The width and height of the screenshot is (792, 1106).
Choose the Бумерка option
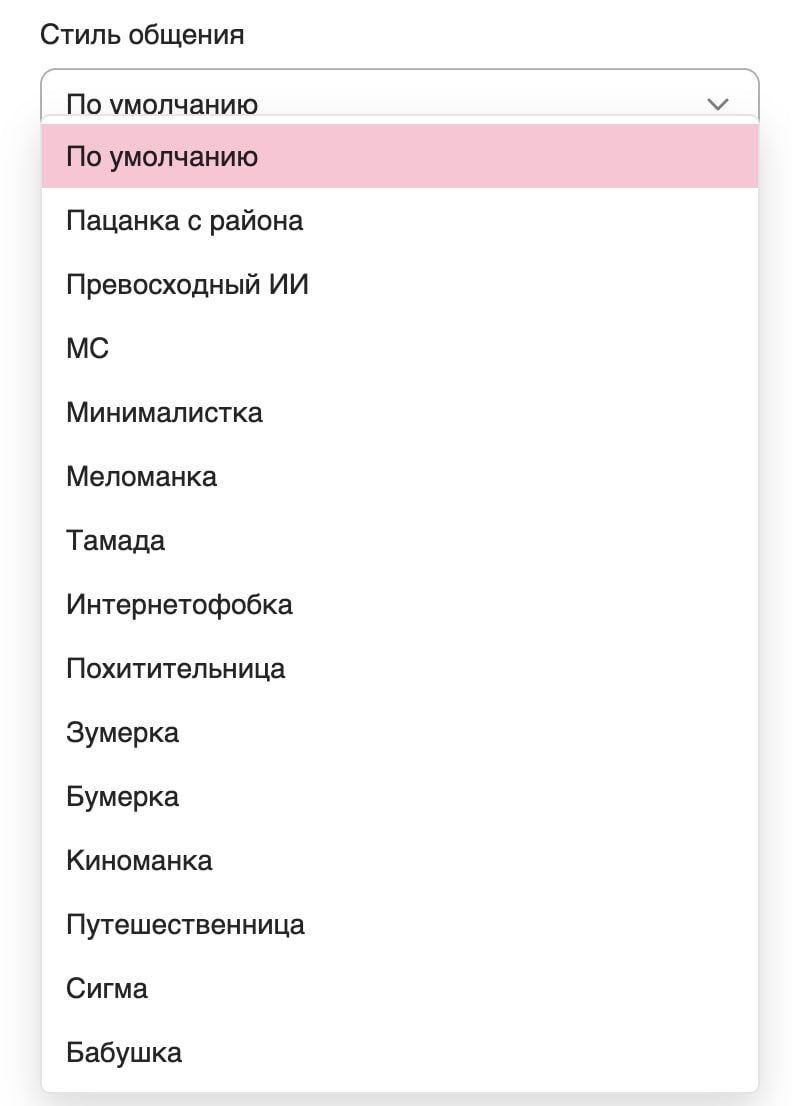coord(122,797)
